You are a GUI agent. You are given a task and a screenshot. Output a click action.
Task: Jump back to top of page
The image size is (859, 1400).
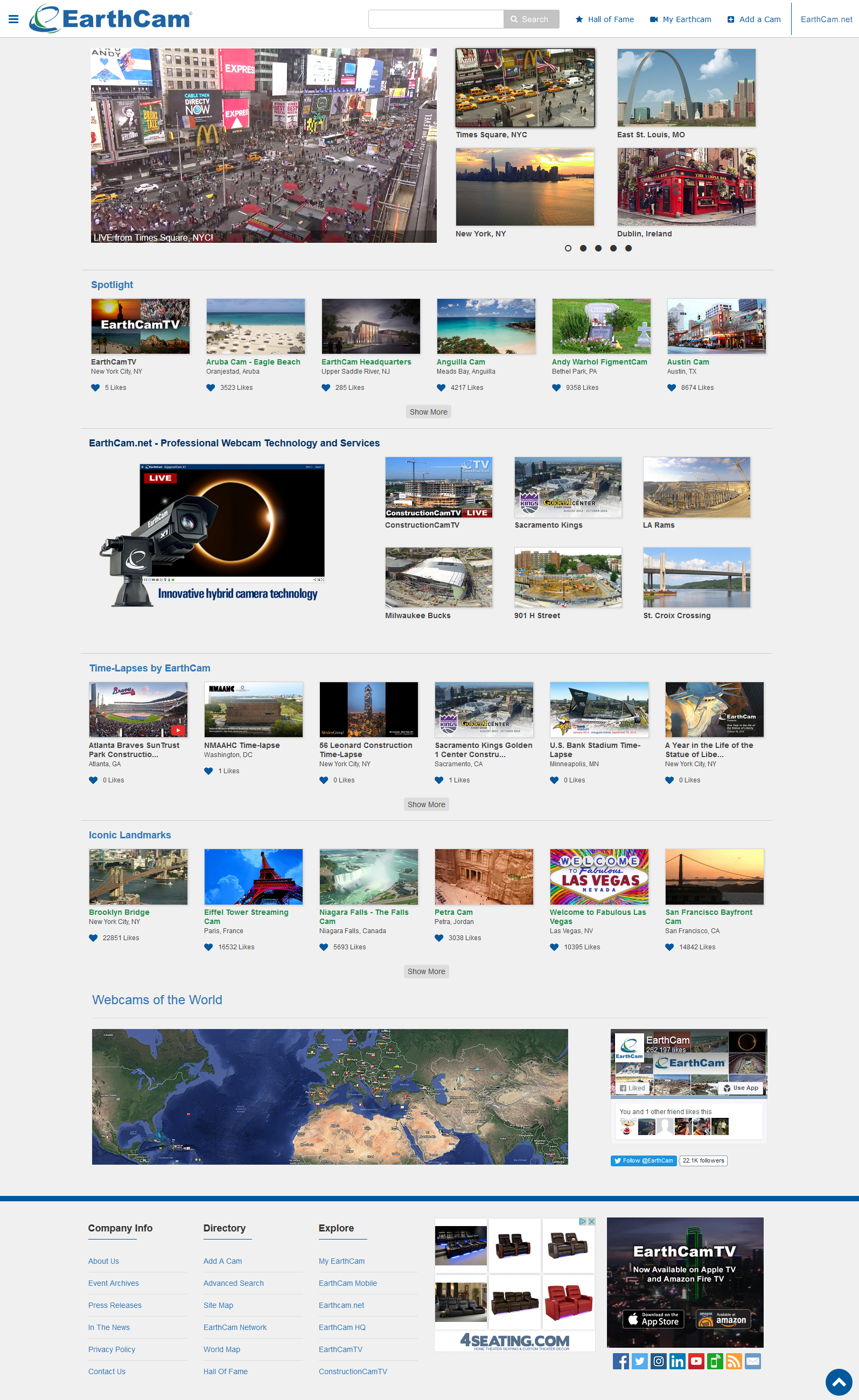click(839, 1381)
